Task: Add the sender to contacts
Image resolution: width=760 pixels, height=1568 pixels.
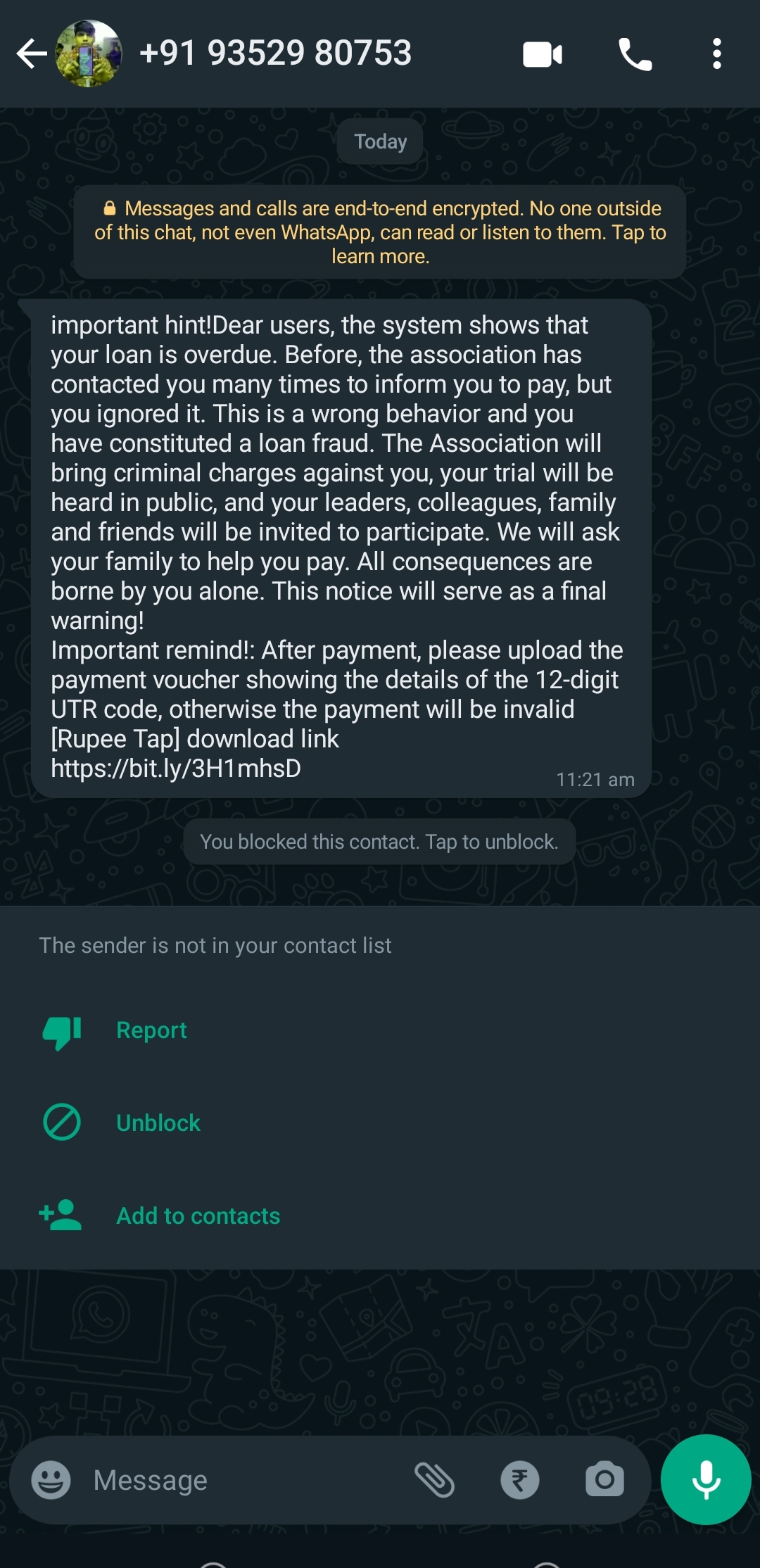Action: click(198, 1216)
